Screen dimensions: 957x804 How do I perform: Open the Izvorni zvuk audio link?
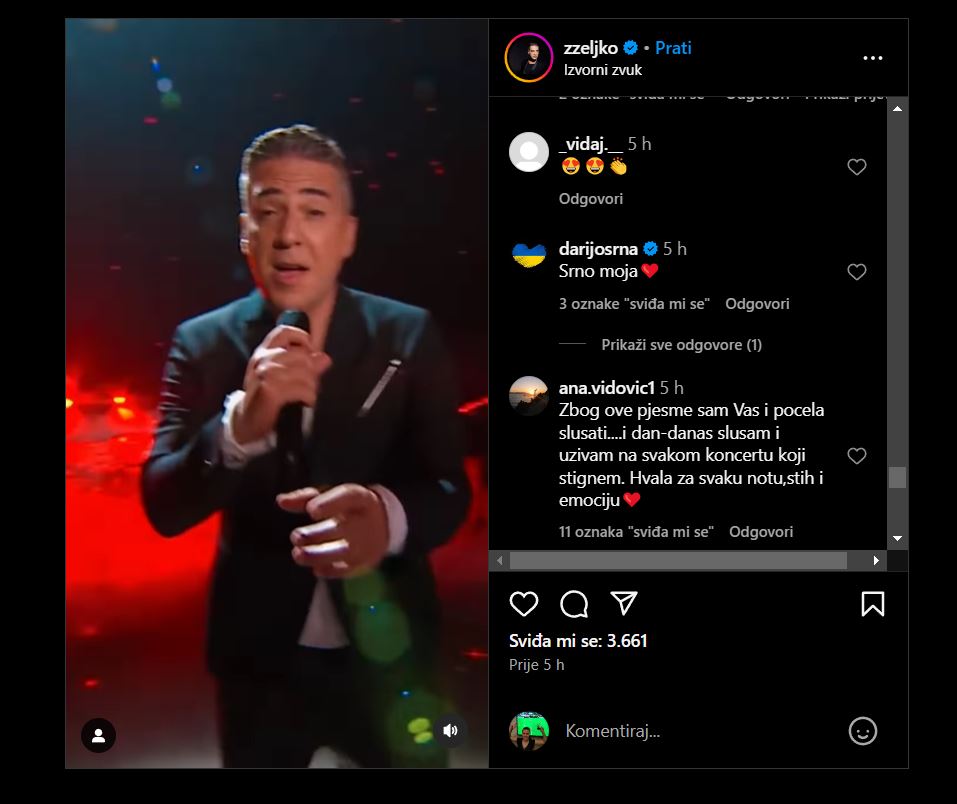[x=603, y=70]
